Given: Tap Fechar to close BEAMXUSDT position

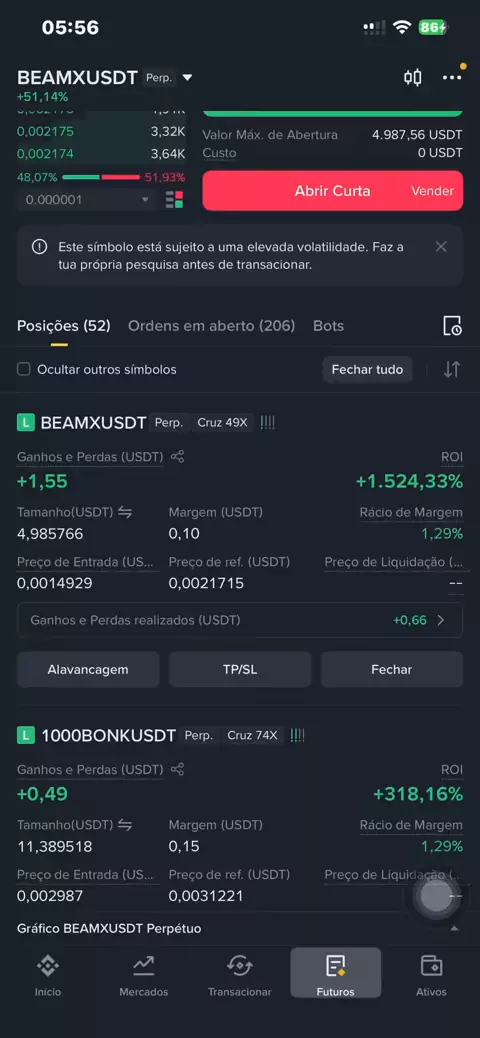Looking at the screenshot, I should tap(392, 669).
